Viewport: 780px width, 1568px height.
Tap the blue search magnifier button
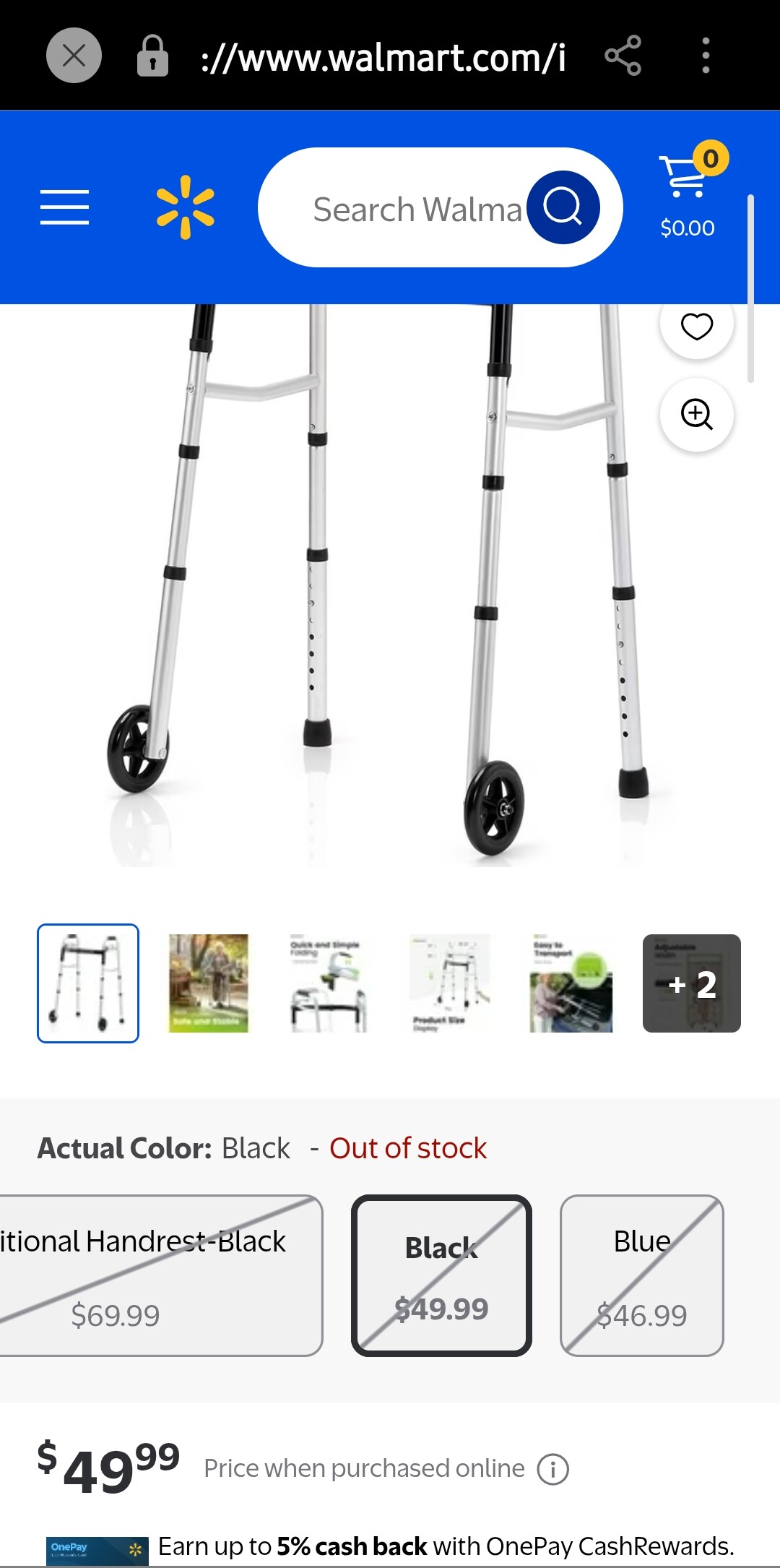tap(563, 207)
